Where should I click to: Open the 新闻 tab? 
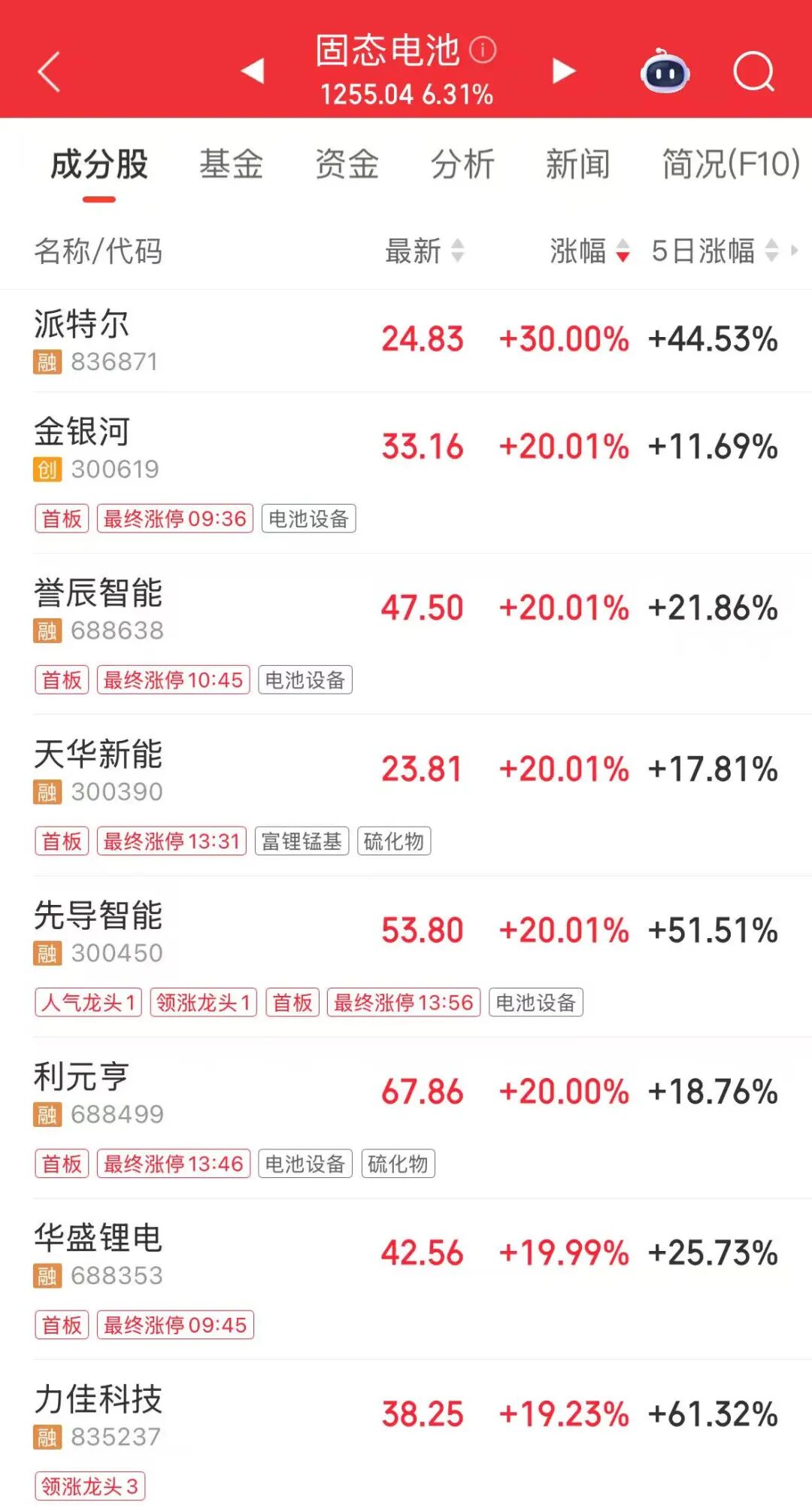[x=577, y=165]
